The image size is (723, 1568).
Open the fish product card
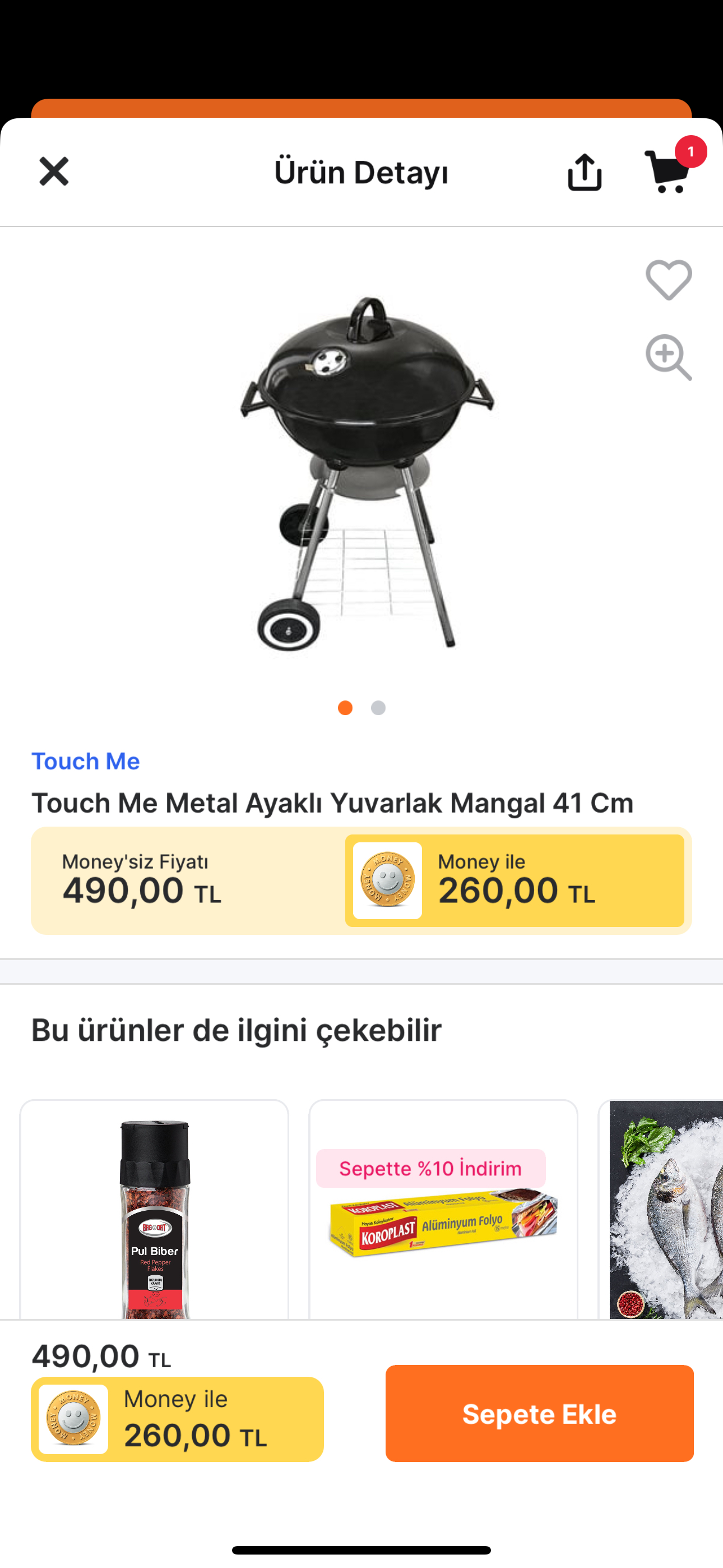(665, 1211)
